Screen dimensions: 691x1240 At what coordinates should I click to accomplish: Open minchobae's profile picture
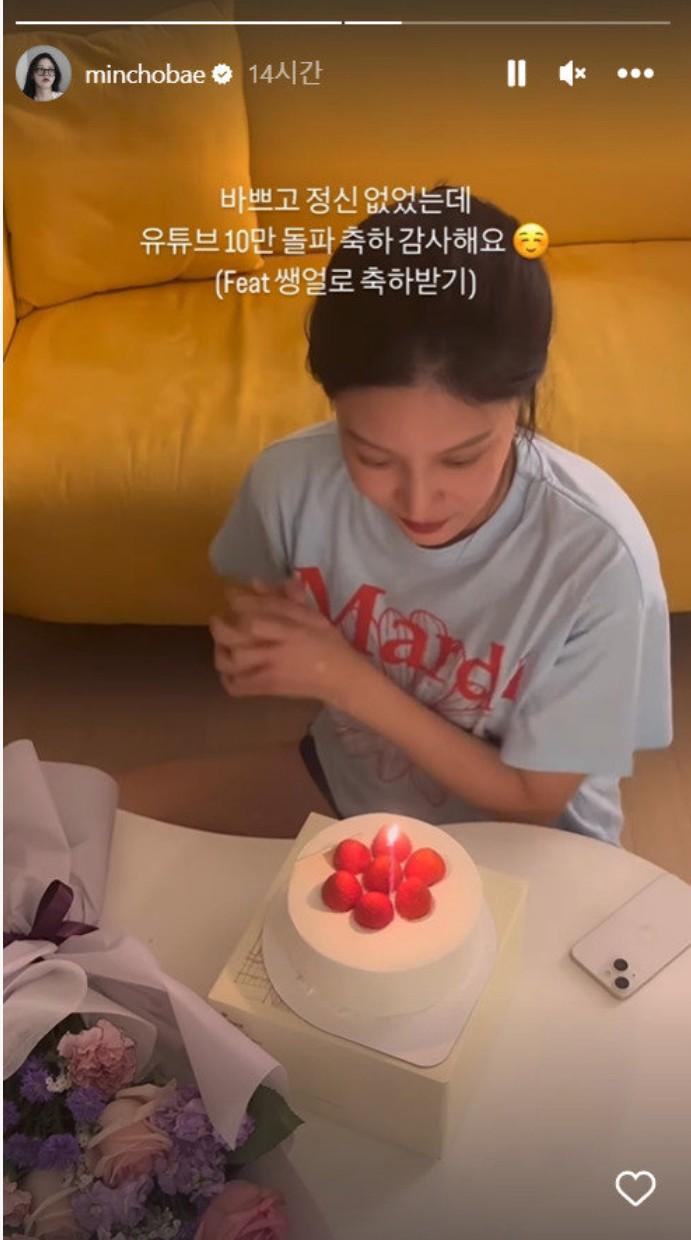point(43,73)
